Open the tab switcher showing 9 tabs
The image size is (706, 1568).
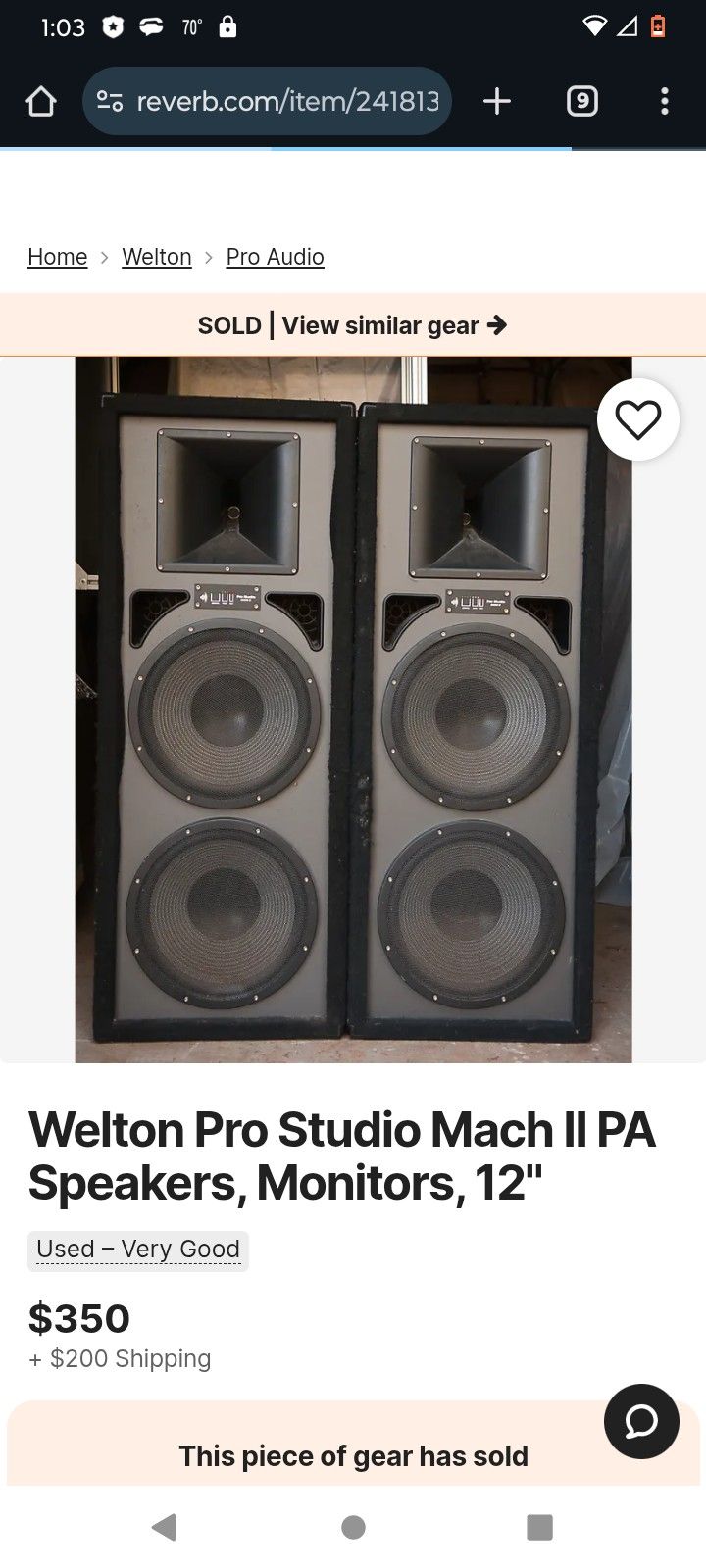[x=581, y=100]
